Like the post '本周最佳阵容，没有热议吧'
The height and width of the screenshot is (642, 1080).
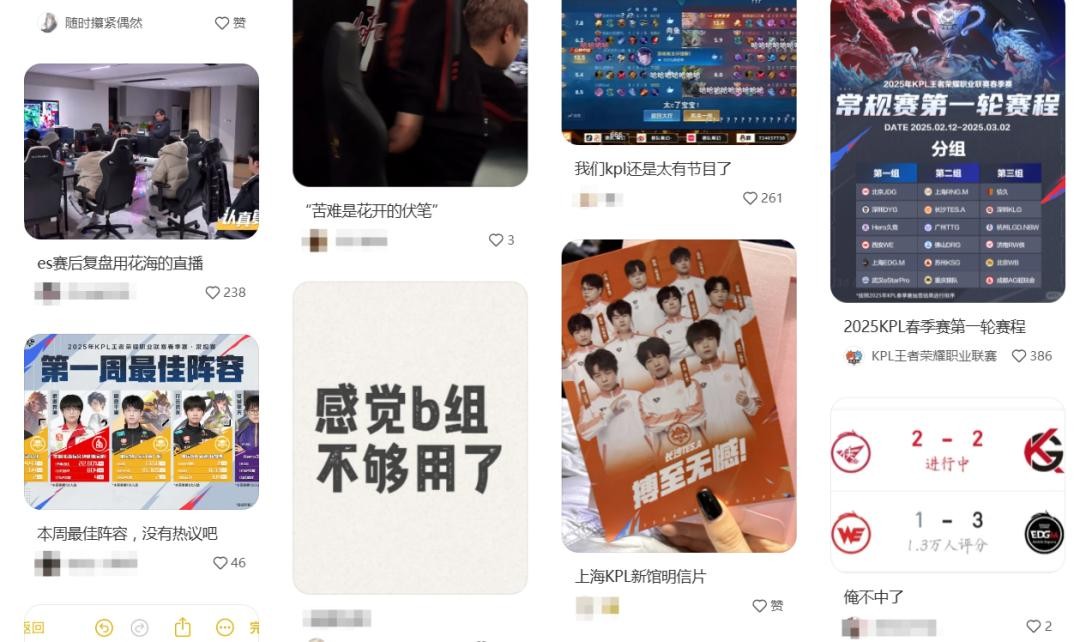click(220, 563)
